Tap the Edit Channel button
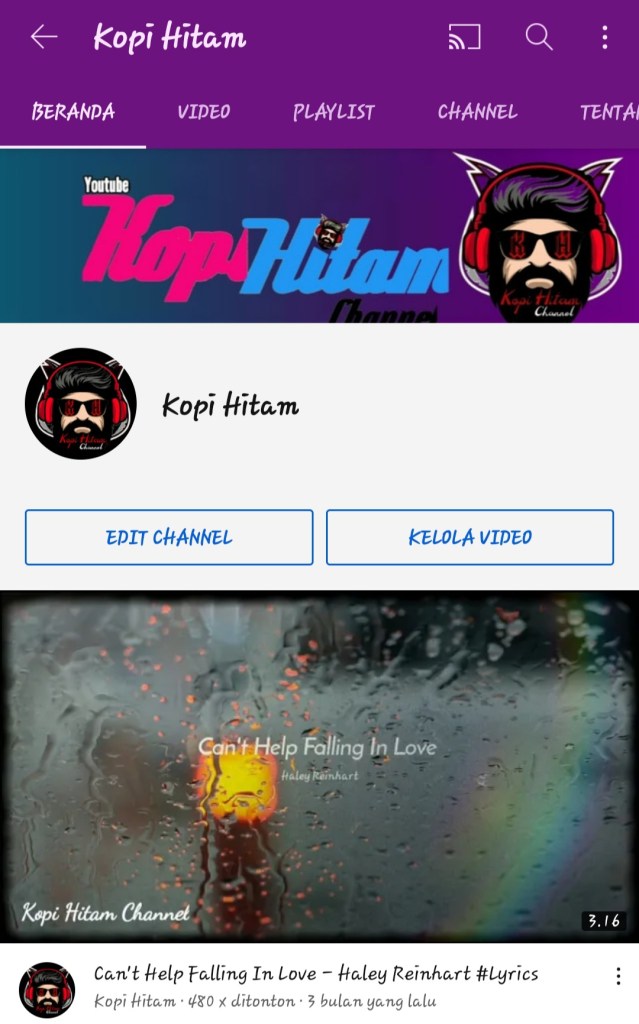The width and height of the screenshot is (639, 1024). [x=169, y=538]
